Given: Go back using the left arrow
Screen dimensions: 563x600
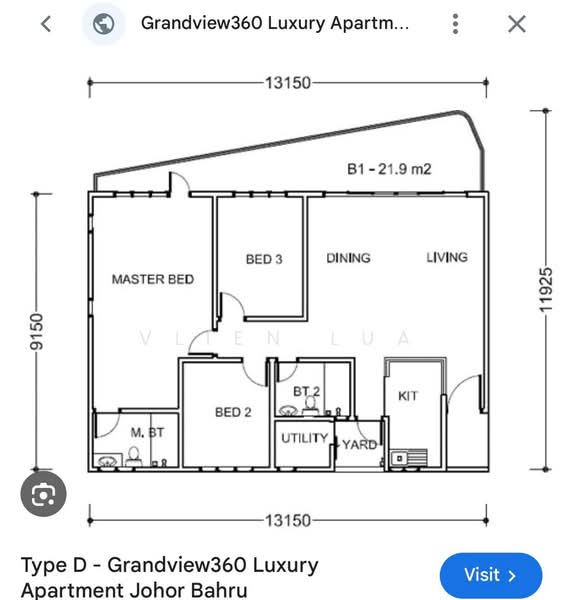Looking at the screenshot, I should (46, 24).
